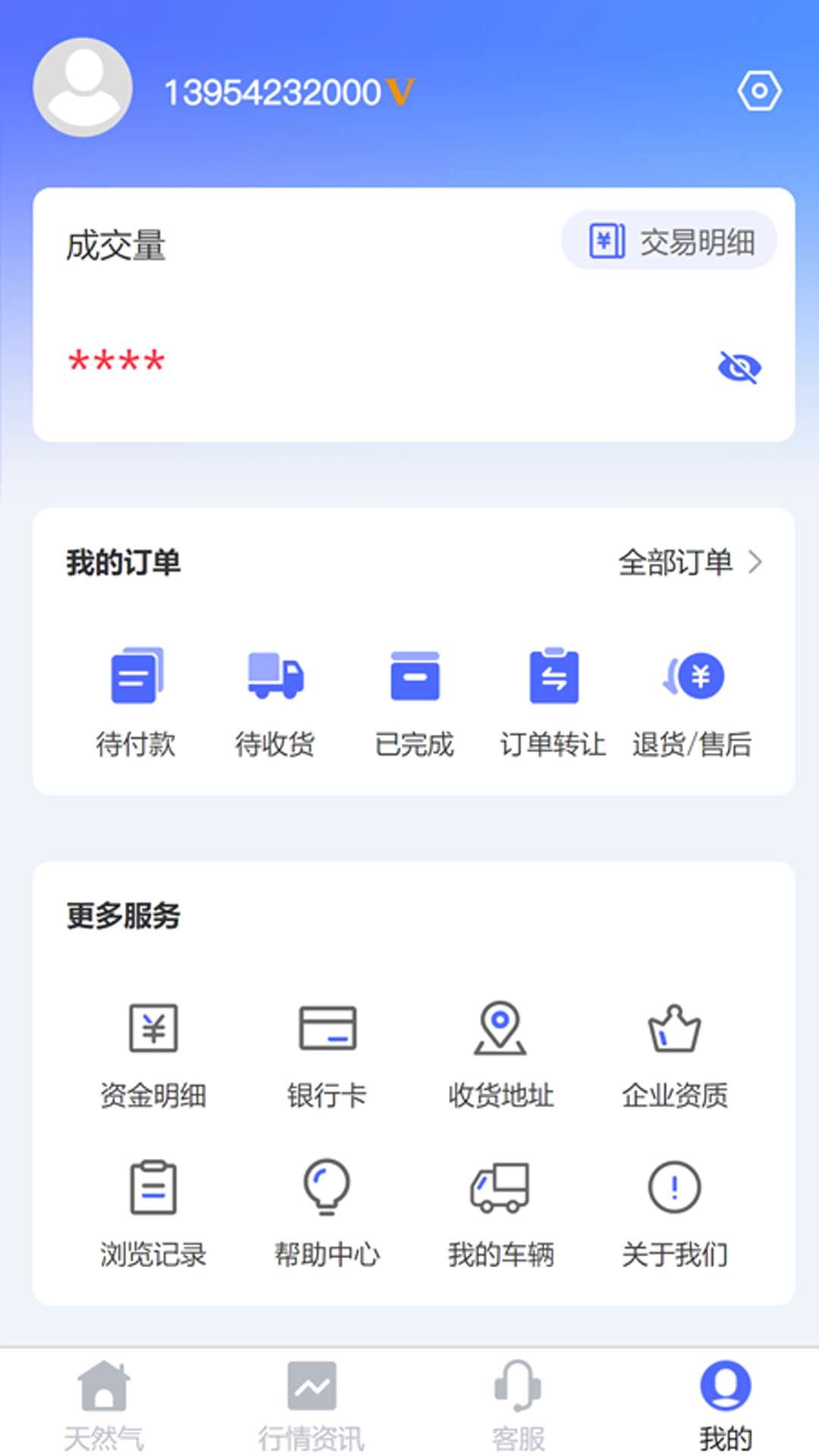
Task: Open the settings gear at top right
Action: point(759,90)
